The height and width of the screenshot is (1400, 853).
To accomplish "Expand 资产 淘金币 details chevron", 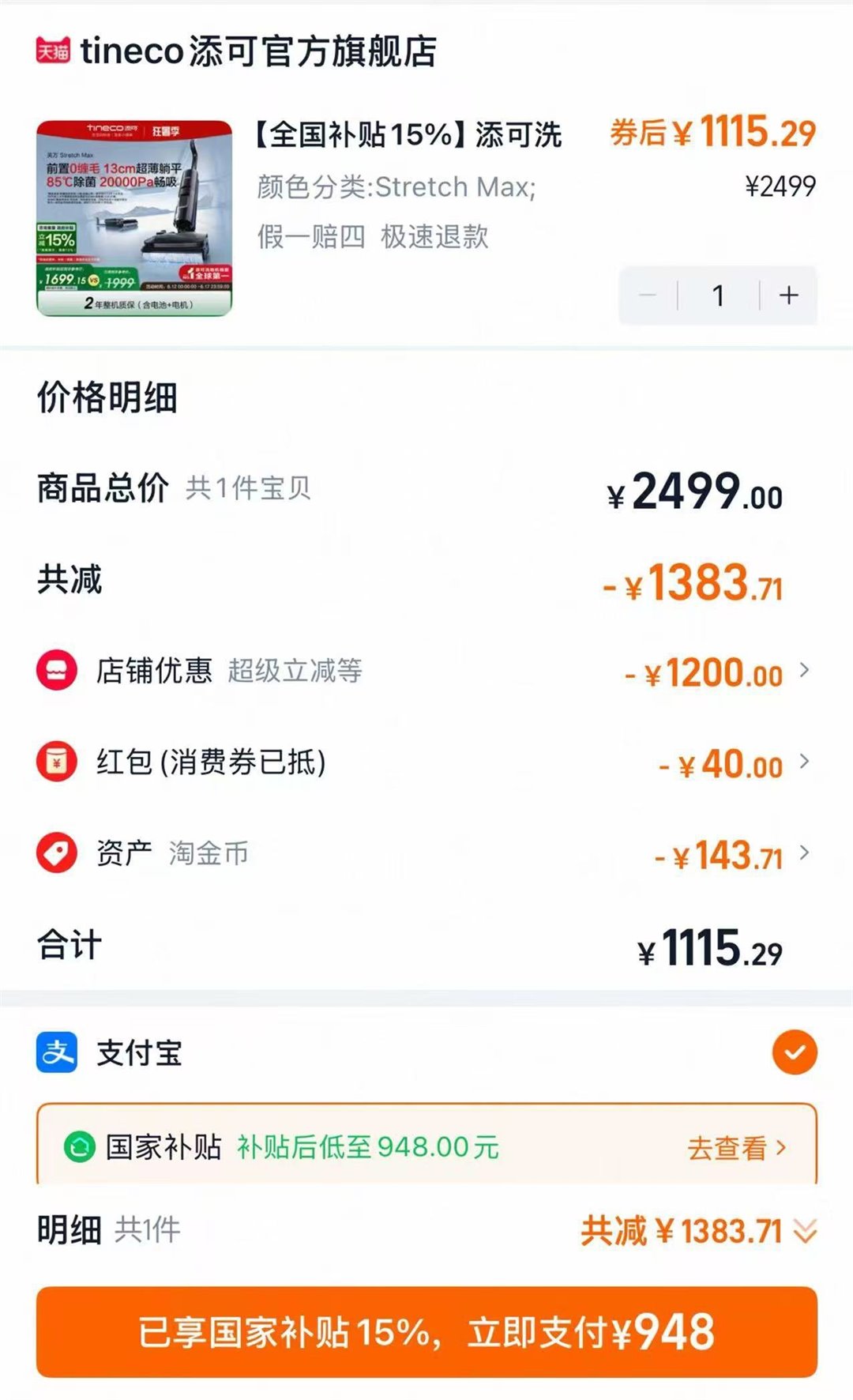I will click(805, 852).
